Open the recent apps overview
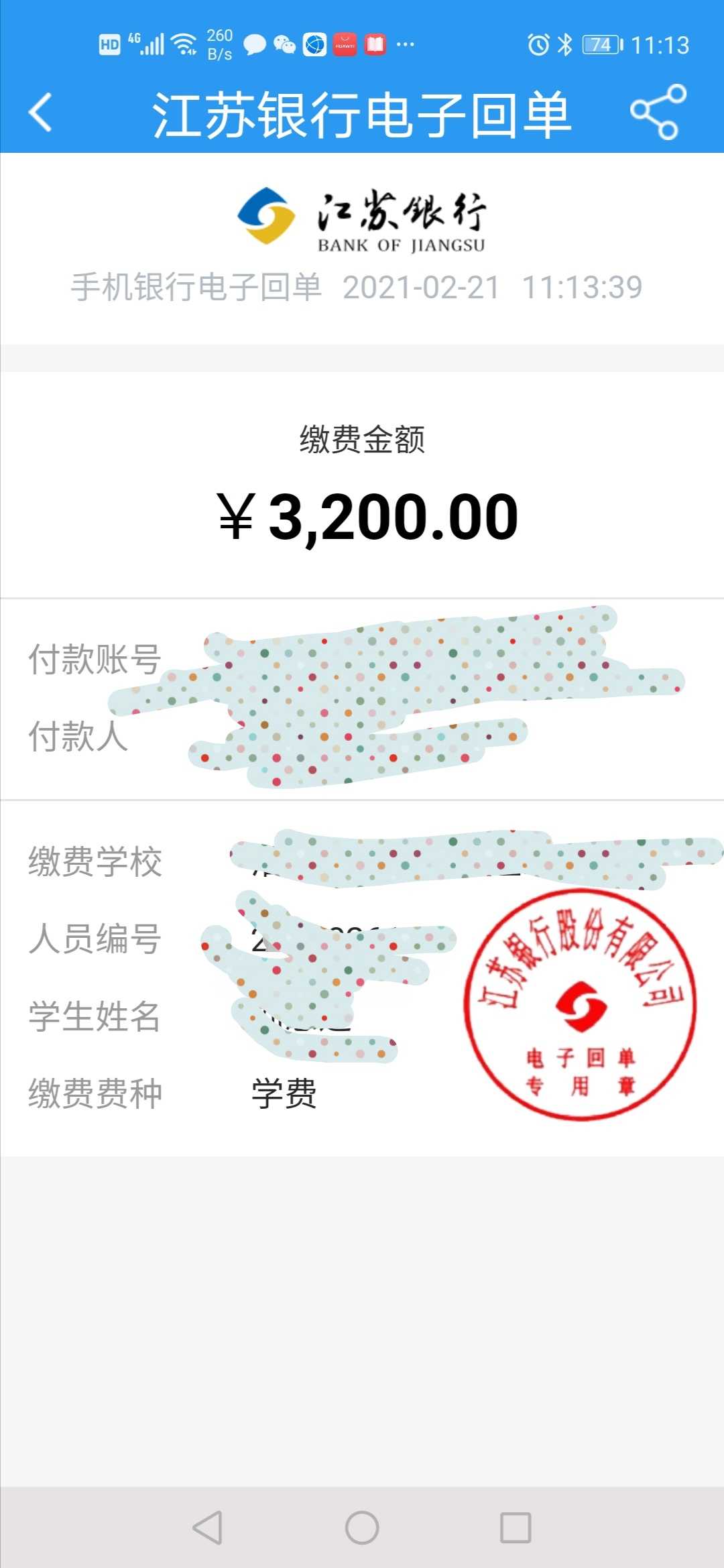Image resolution: width=724 pixels, height=1568 pixels. (x=516, y=1528)
